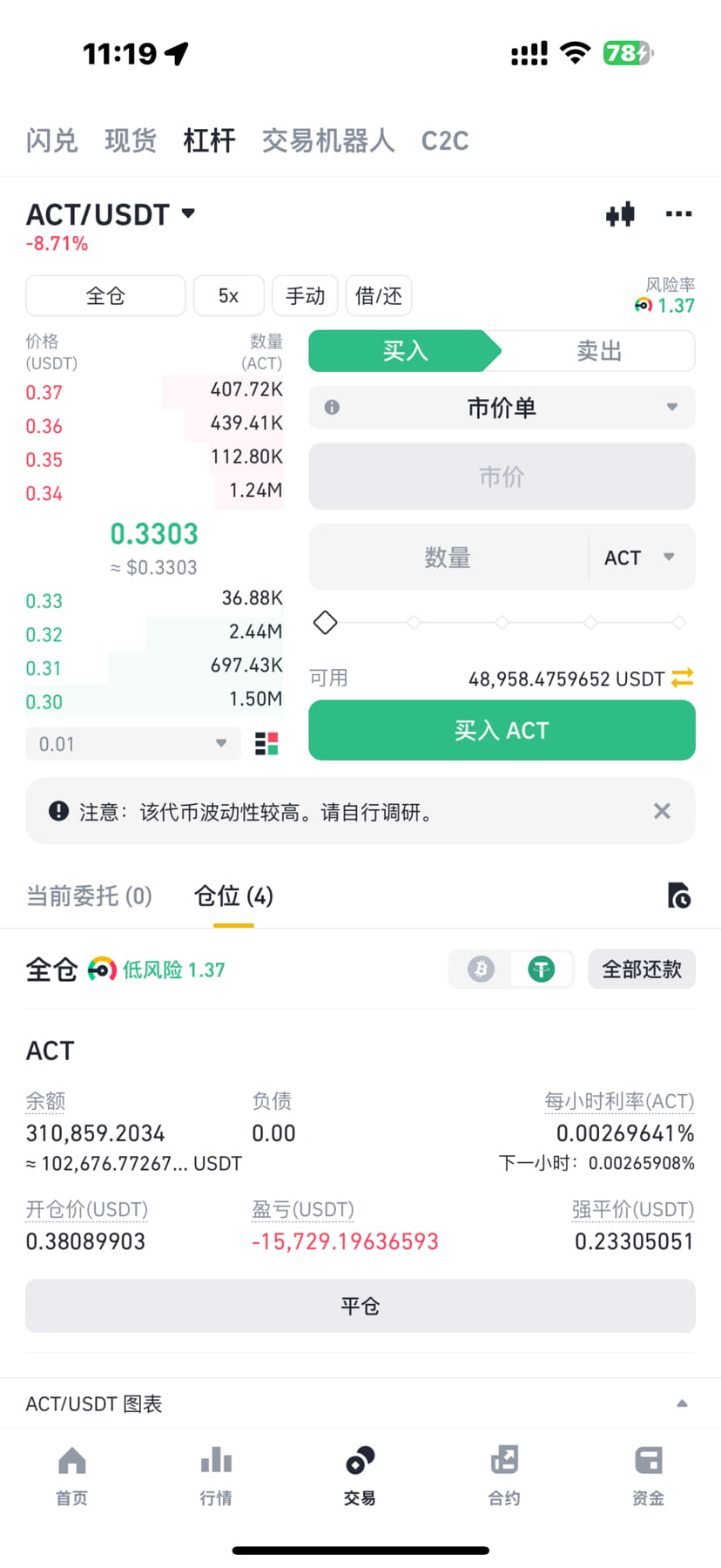Screen dimensions: 721x1568
Task: Expand the ACT/USDT 图表 chart section
Action: (x=360, y=1403)
